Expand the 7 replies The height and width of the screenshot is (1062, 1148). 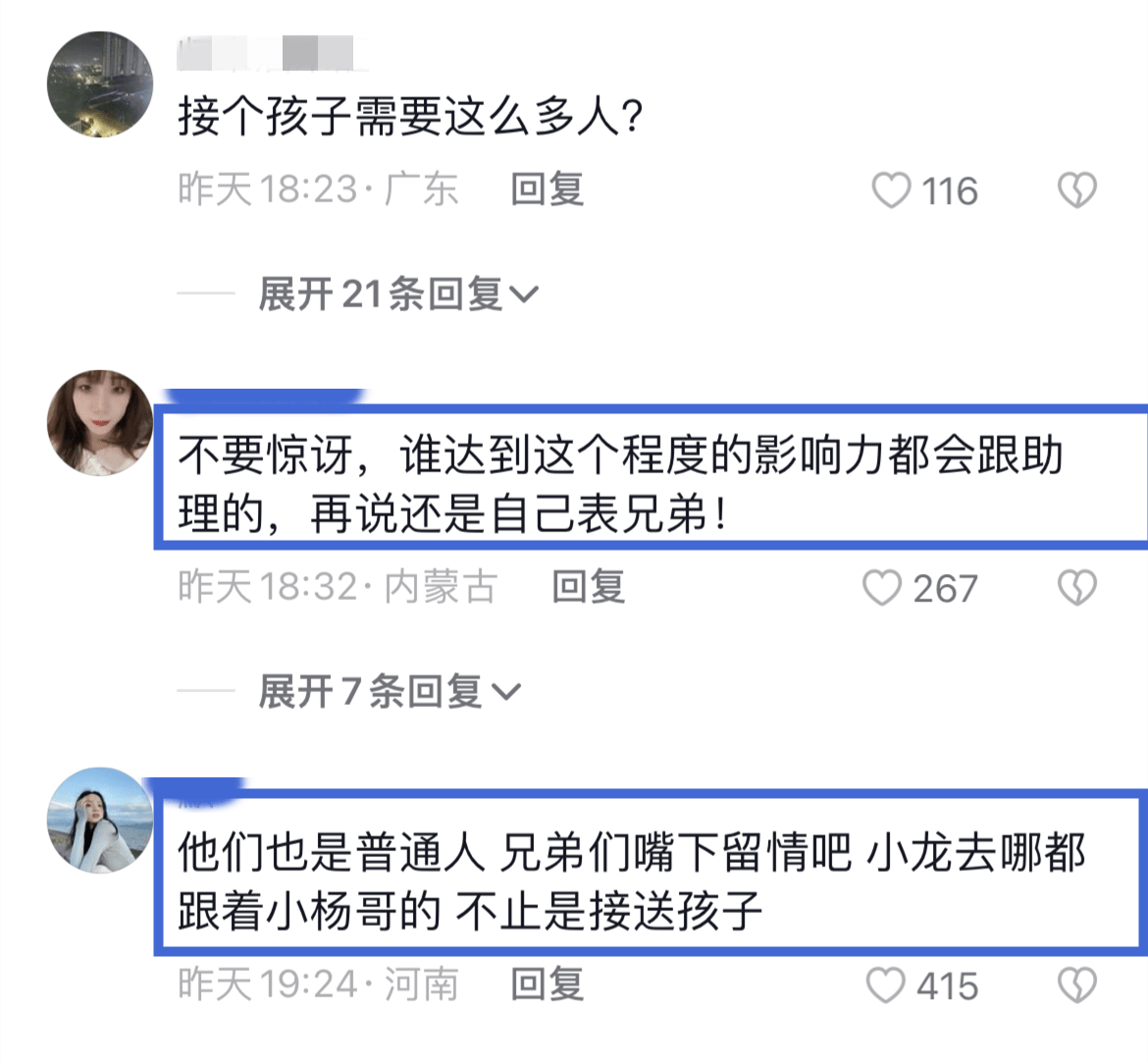388,691
